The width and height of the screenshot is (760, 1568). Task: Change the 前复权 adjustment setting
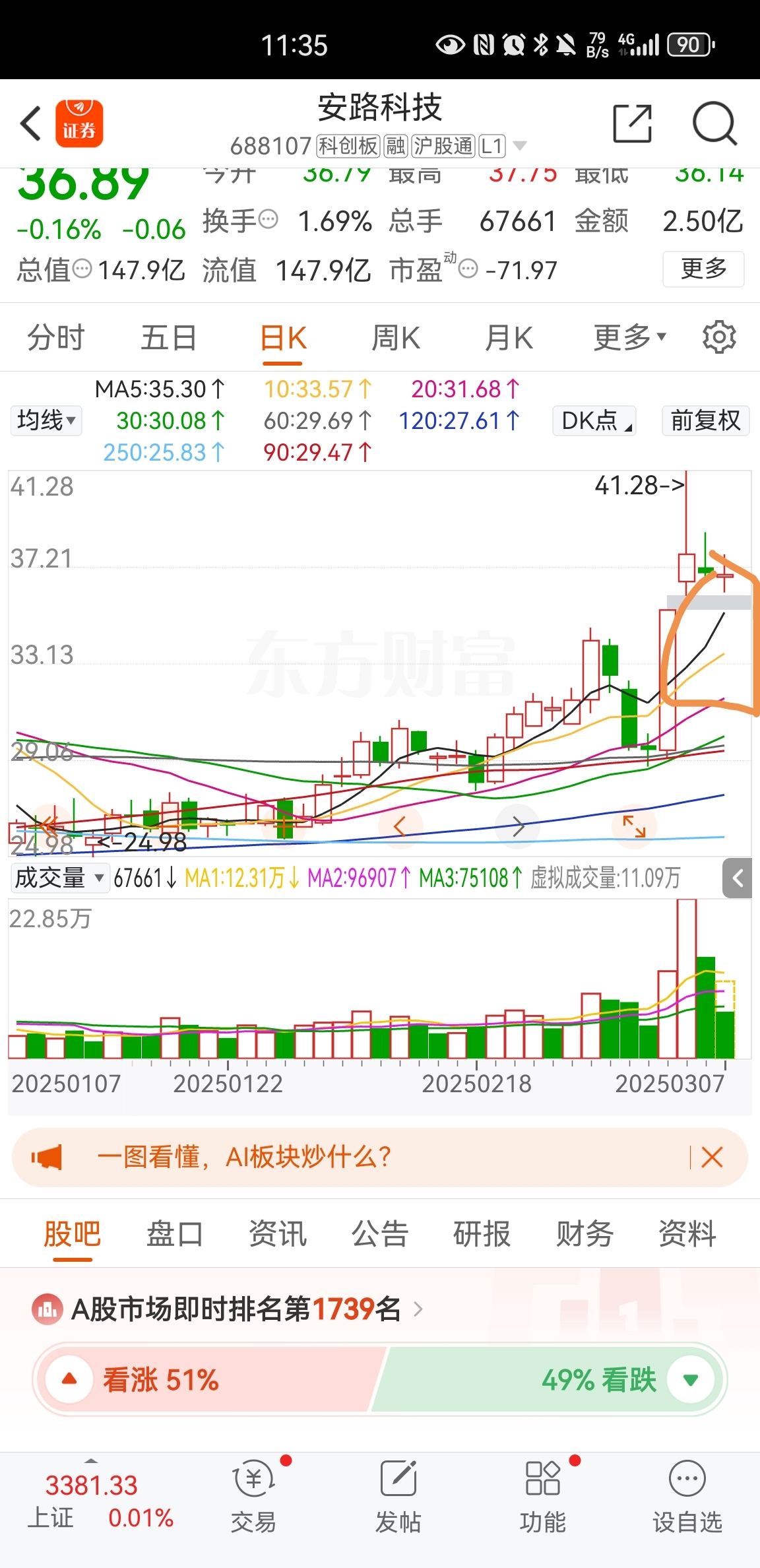[x=705, y=420]
